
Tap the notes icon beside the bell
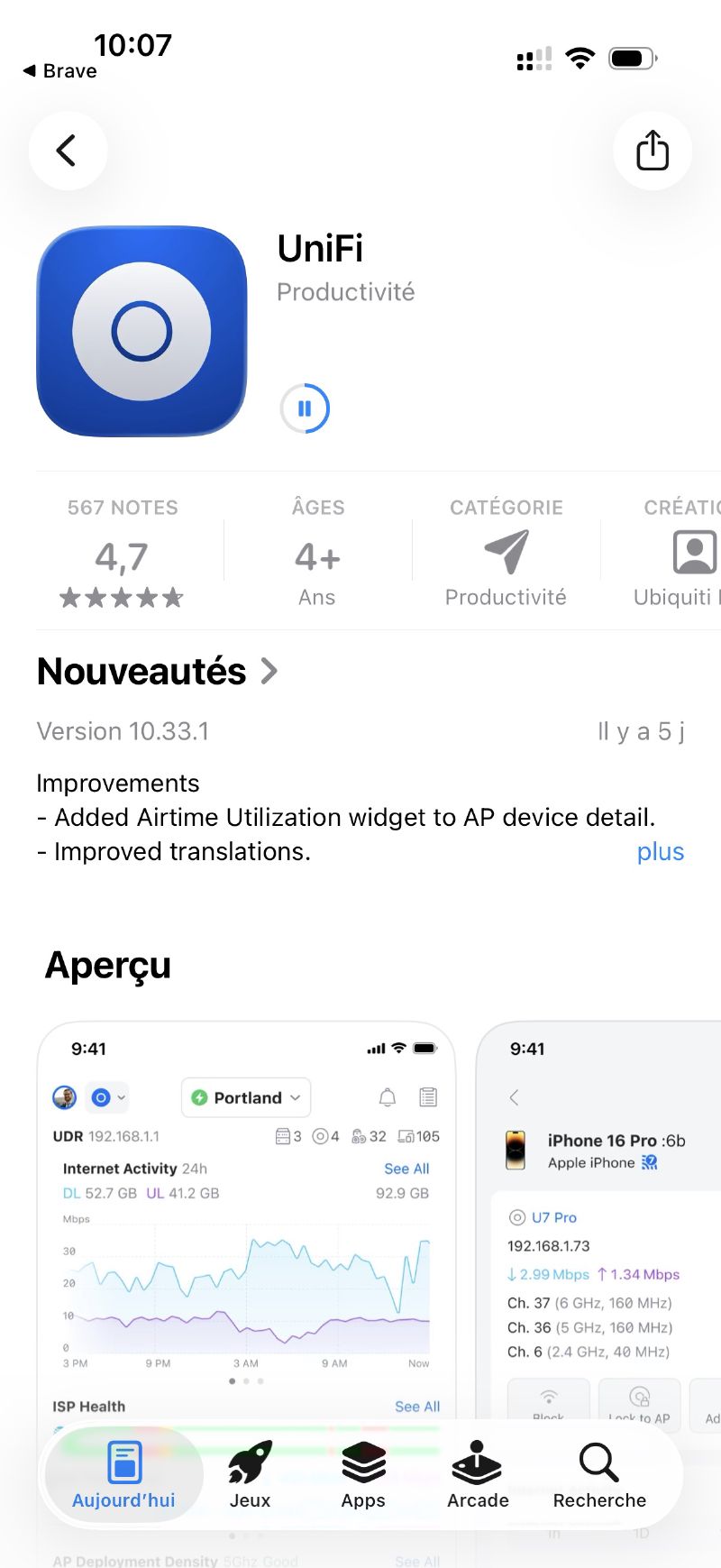(x=428, y=1096)
